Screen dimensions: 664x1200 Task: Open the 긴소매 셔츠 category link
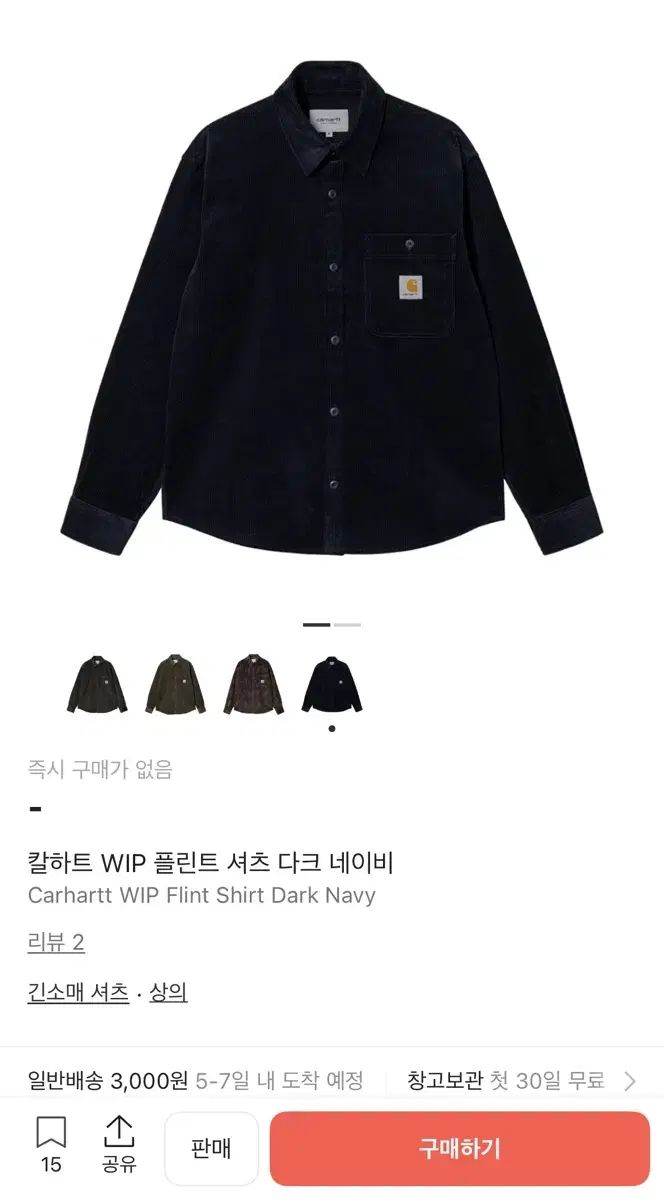(78, 992)
